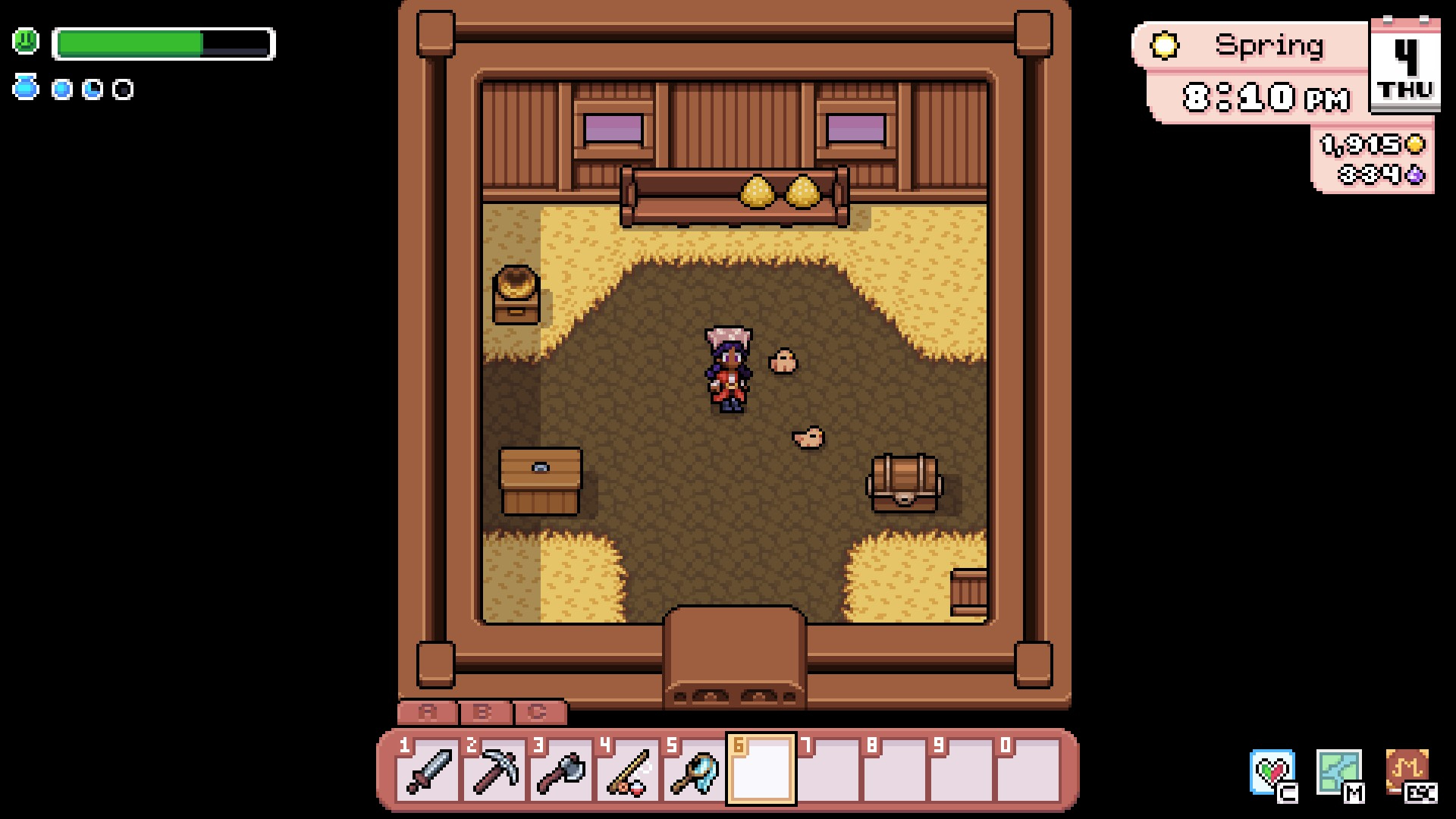This screenshot has width=1456, height=819.
Task: Open the journal menu book
Action: 1407,772
